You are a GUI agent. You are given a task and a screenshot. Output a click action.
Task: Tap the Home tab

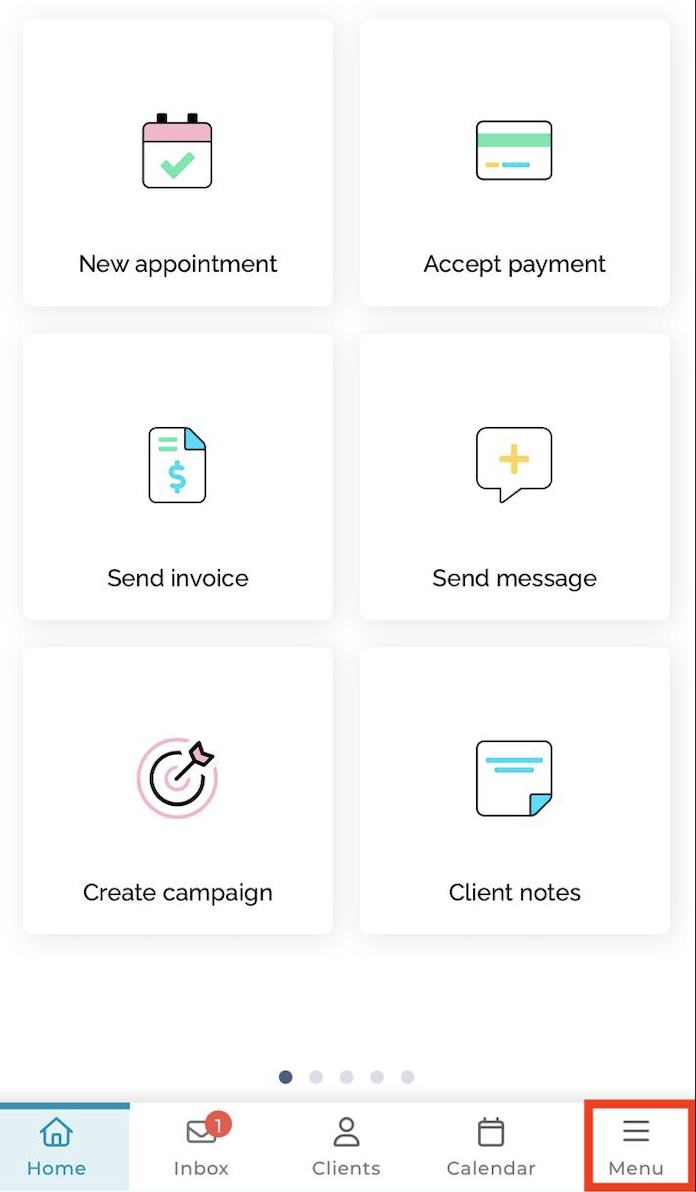[56, 1147]
